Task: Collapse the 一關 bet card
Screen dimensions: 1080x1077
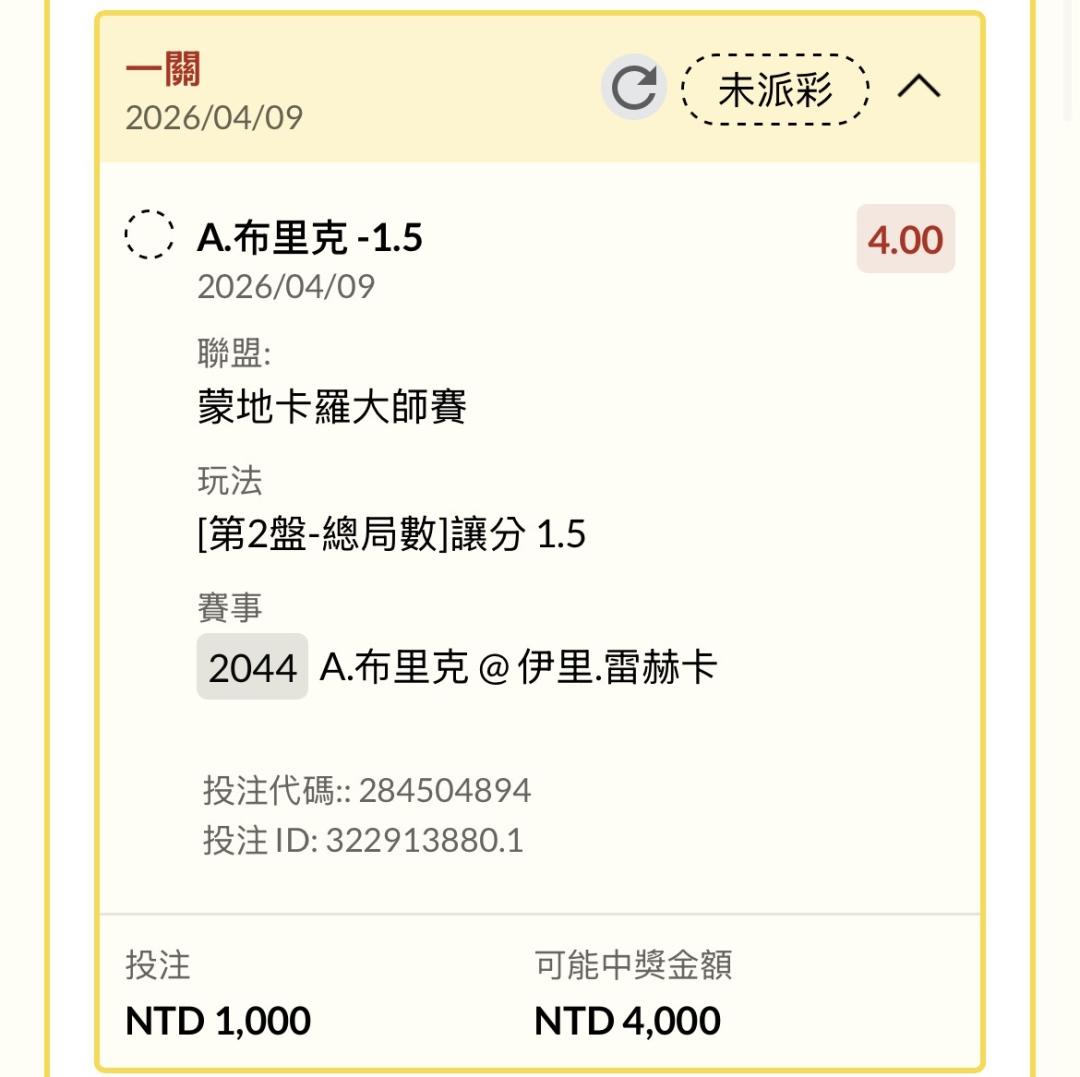Action: (x=918, y=88)
